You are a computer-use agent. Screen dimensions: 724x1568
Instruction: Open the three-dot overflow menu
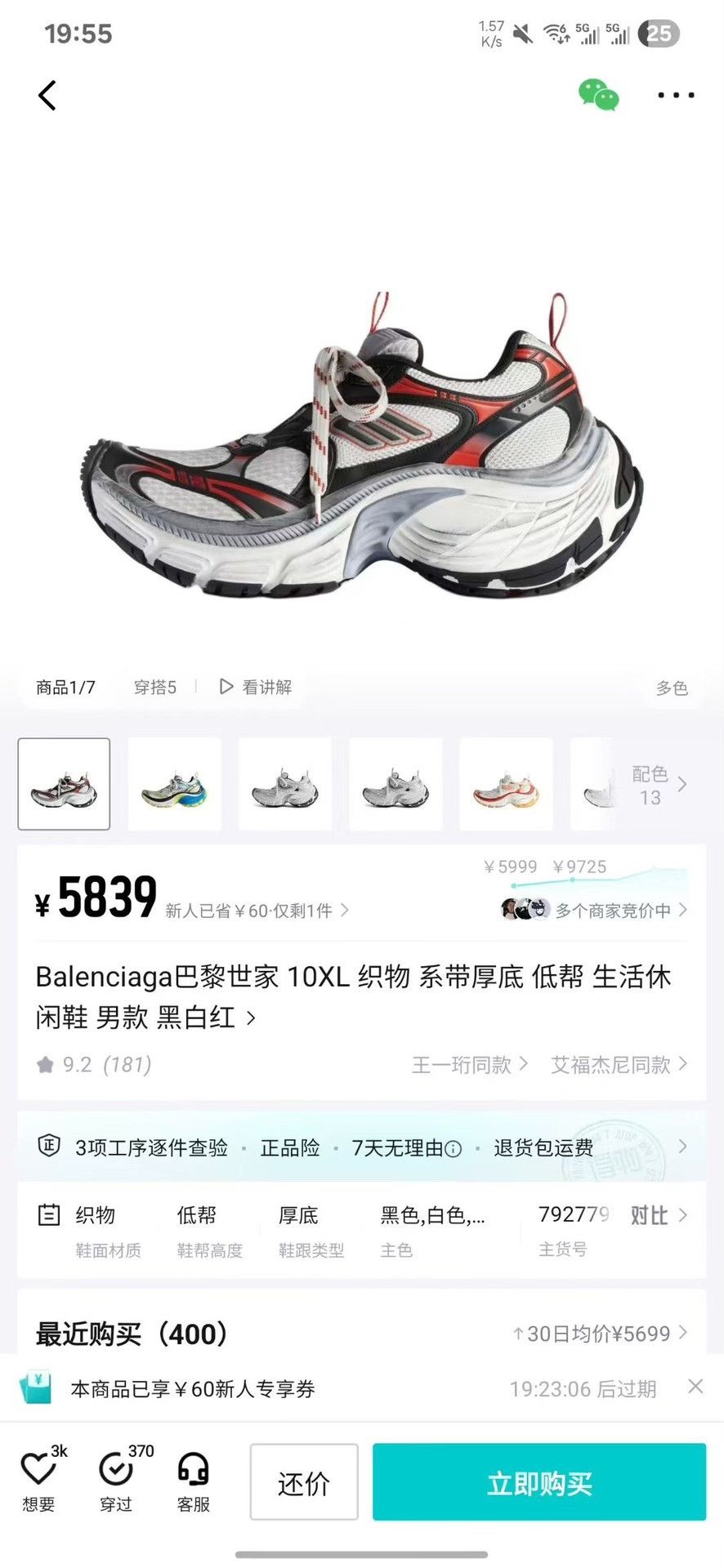(676, 96)
